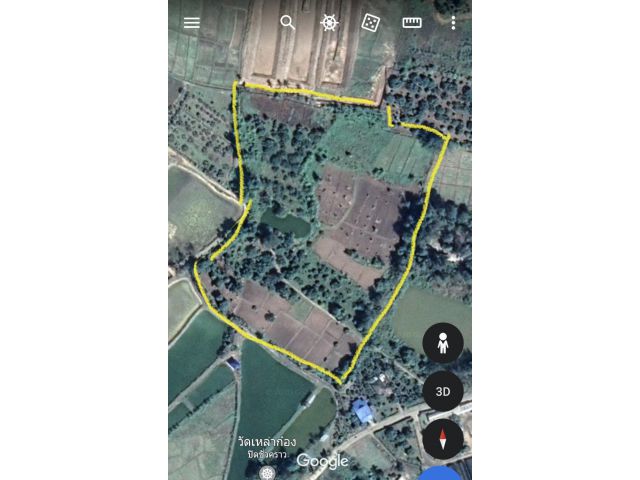
Task: Tap the compass to reset north
Action: 442,439
